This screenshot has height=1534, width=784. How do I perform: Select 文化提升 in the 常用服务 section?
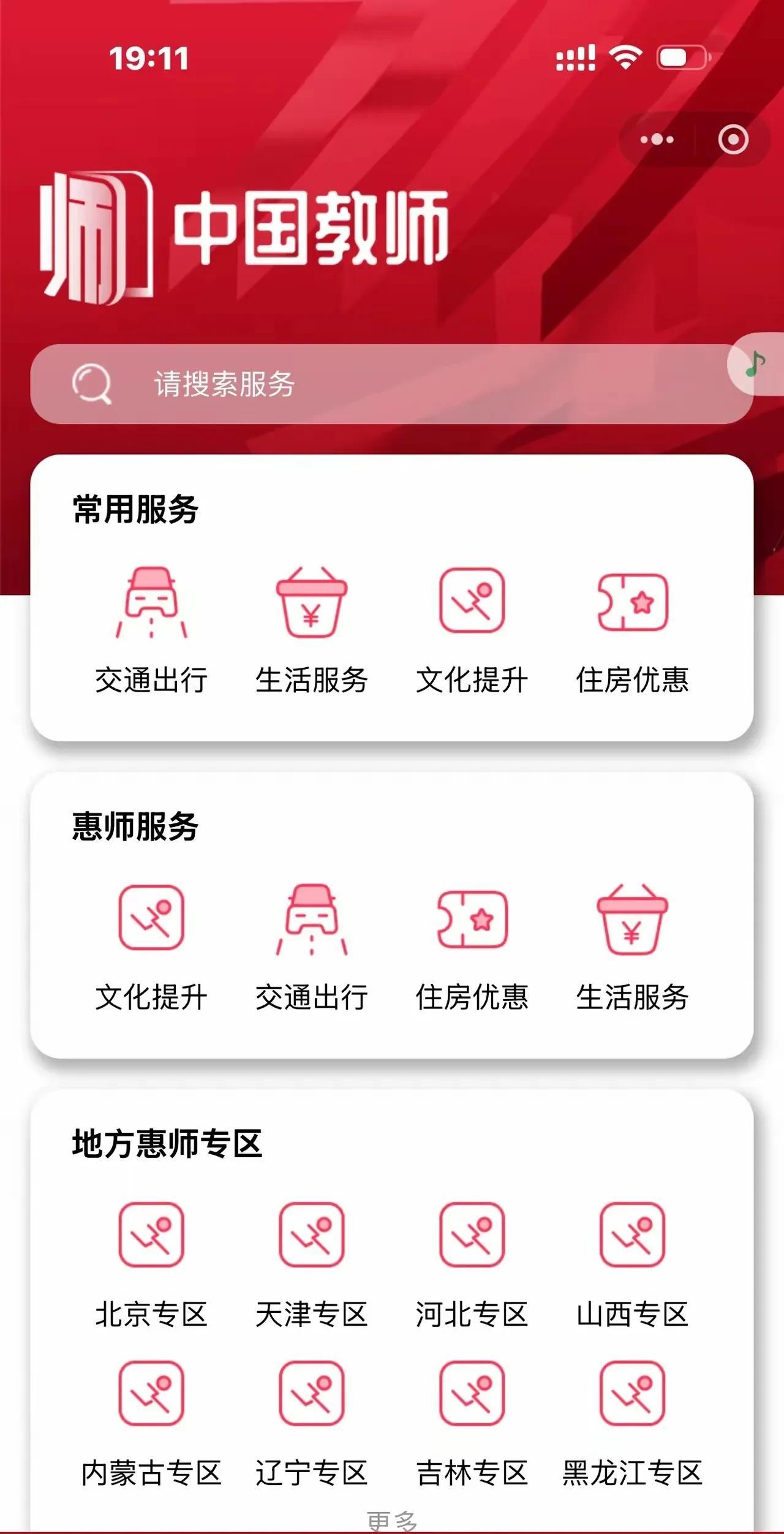(x=472, y=631)
